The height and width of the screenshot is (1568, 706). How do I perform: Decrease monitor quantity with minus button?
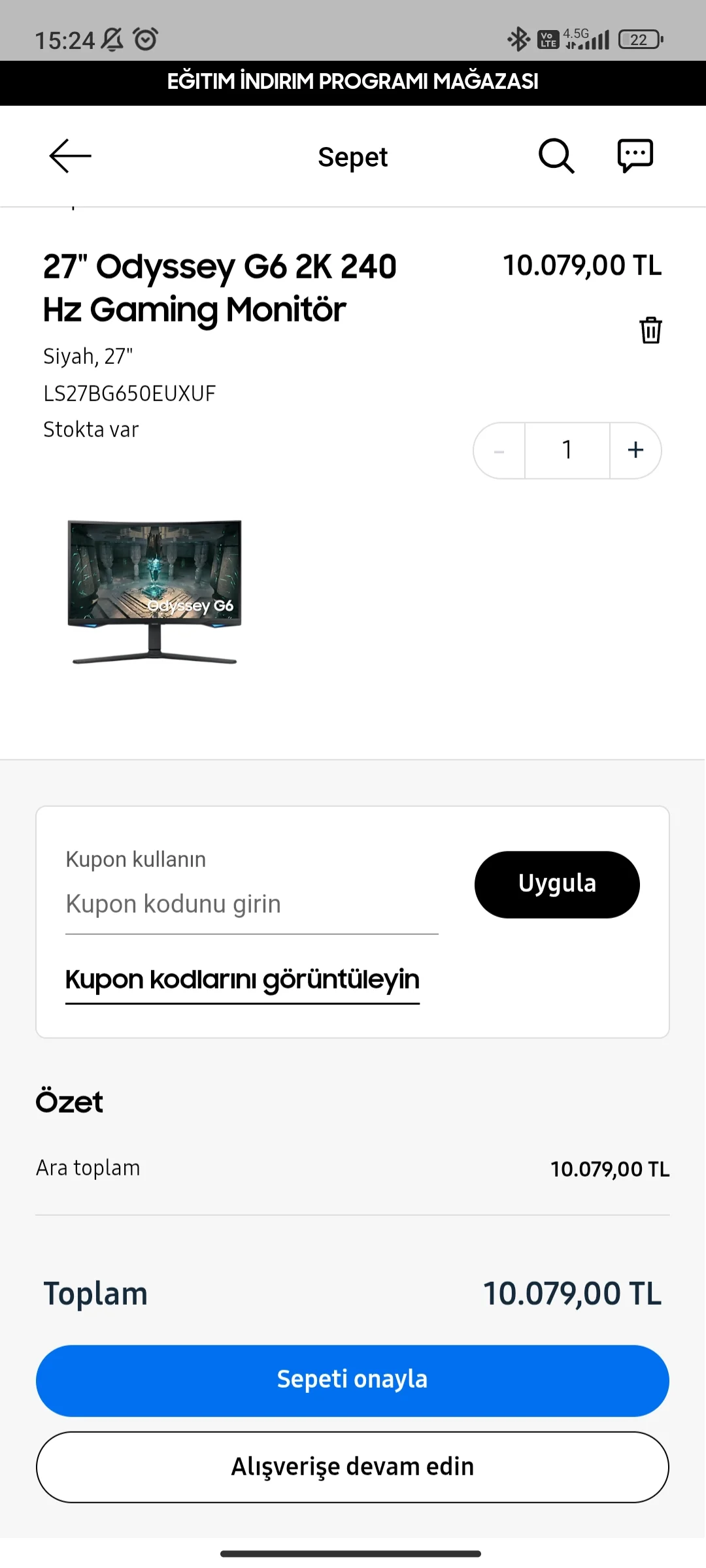pos(499,451)
